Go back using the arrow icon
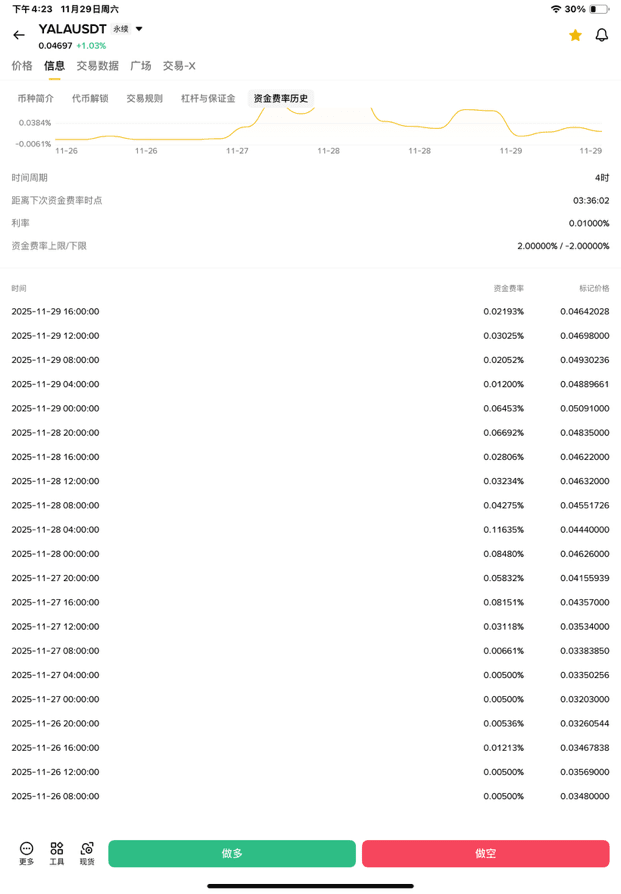This screenshot has height=894, width=621. click(x=19, y=35)
